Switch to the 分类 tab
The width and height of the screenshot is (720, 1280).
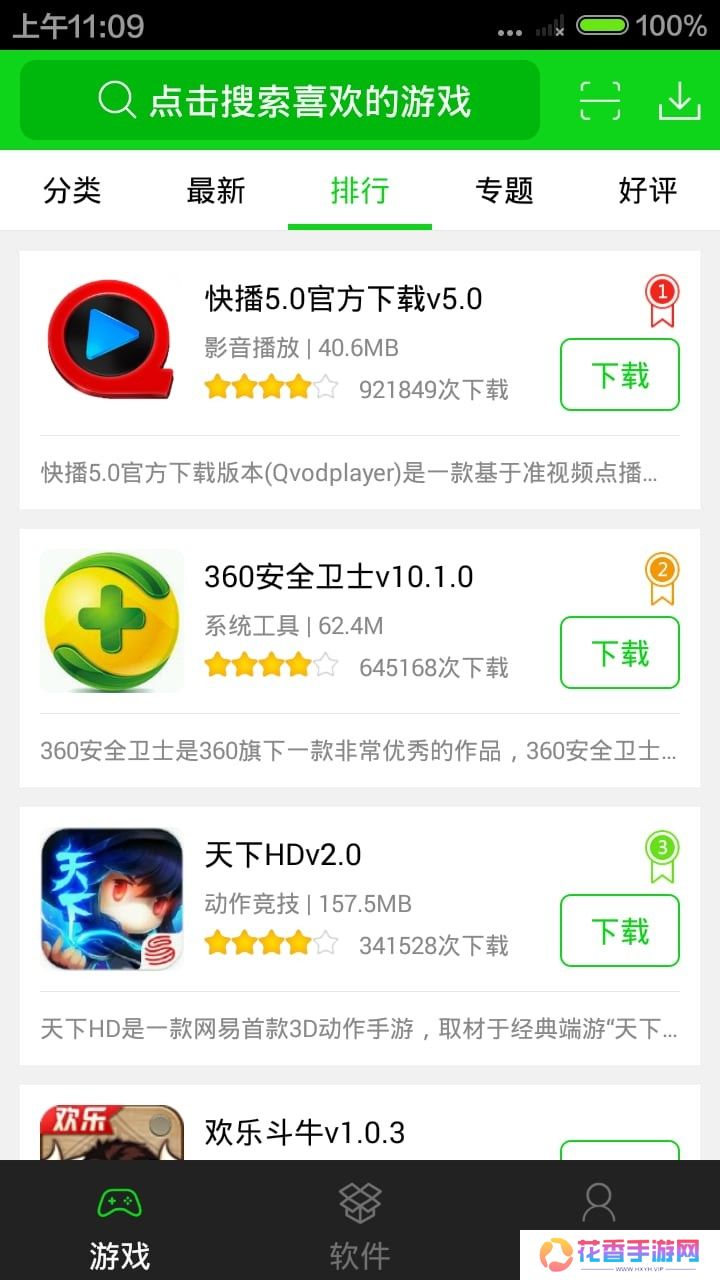[72, 190]
